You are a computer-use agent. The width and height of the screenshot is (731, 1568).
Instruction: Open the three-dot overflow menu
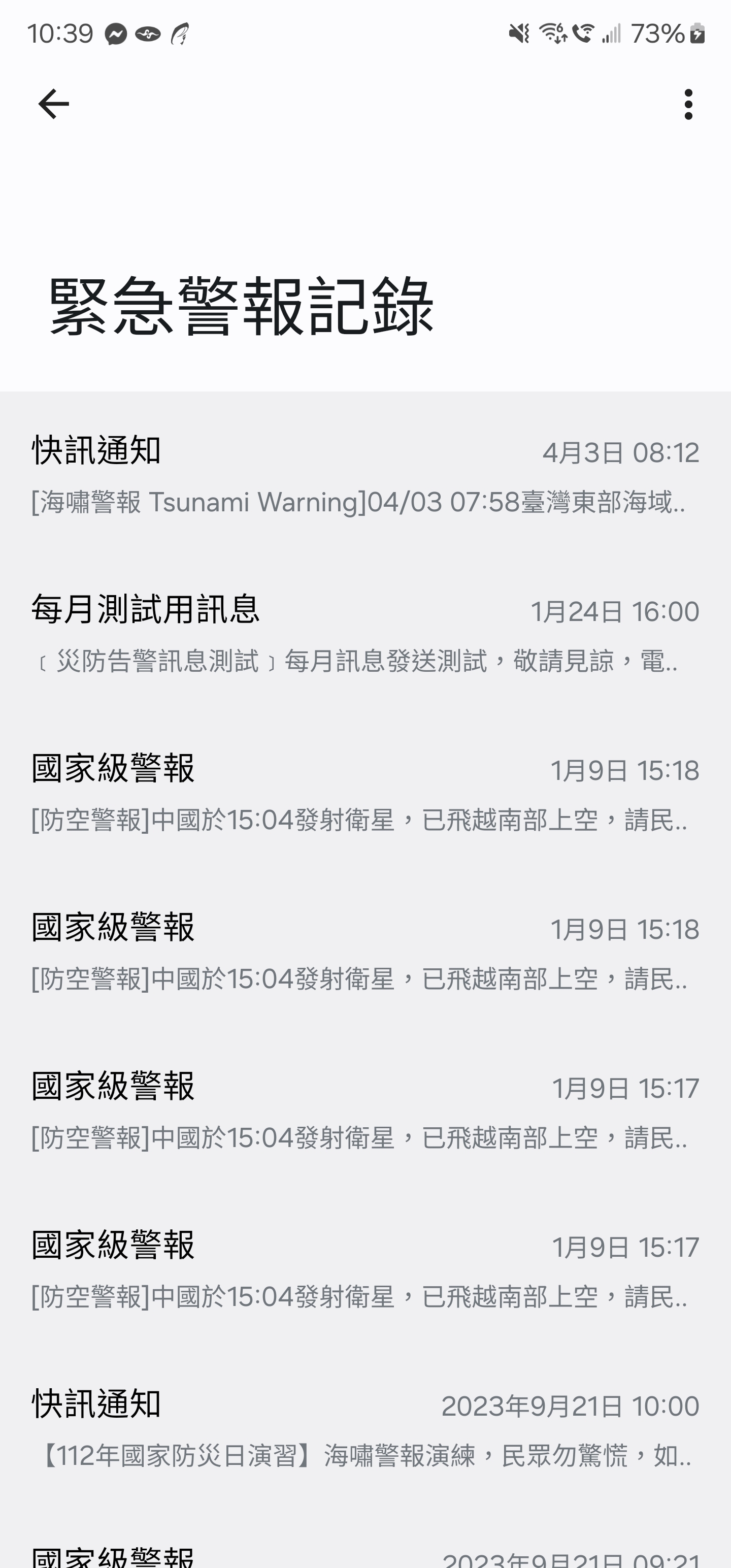688,104
